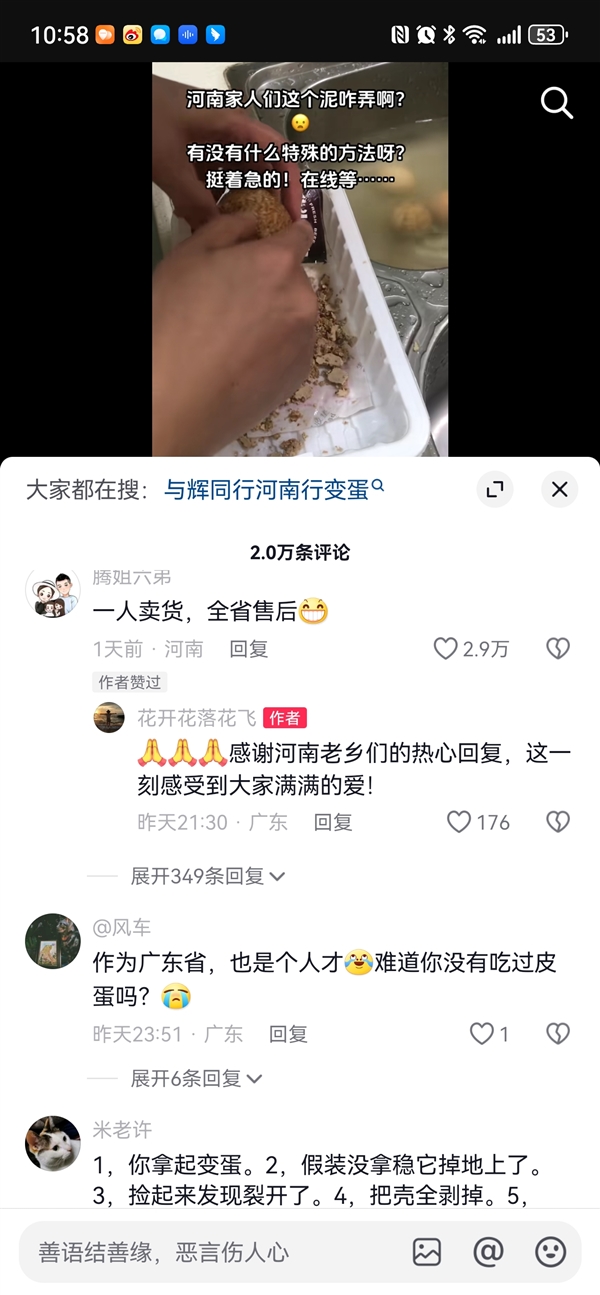Screen dimensions: 600x1295
Task: Expand the comments panel to full screen
Action: point(493,489)
